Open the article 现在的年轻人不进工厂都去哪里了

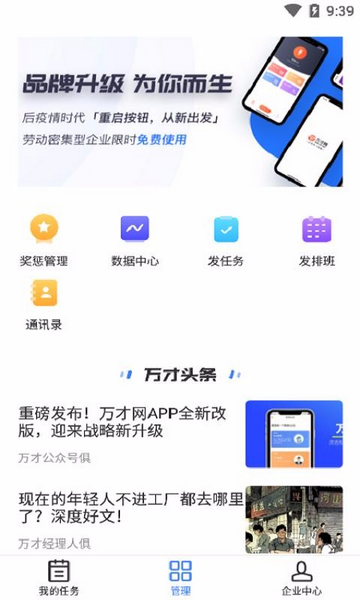[180, 520]
